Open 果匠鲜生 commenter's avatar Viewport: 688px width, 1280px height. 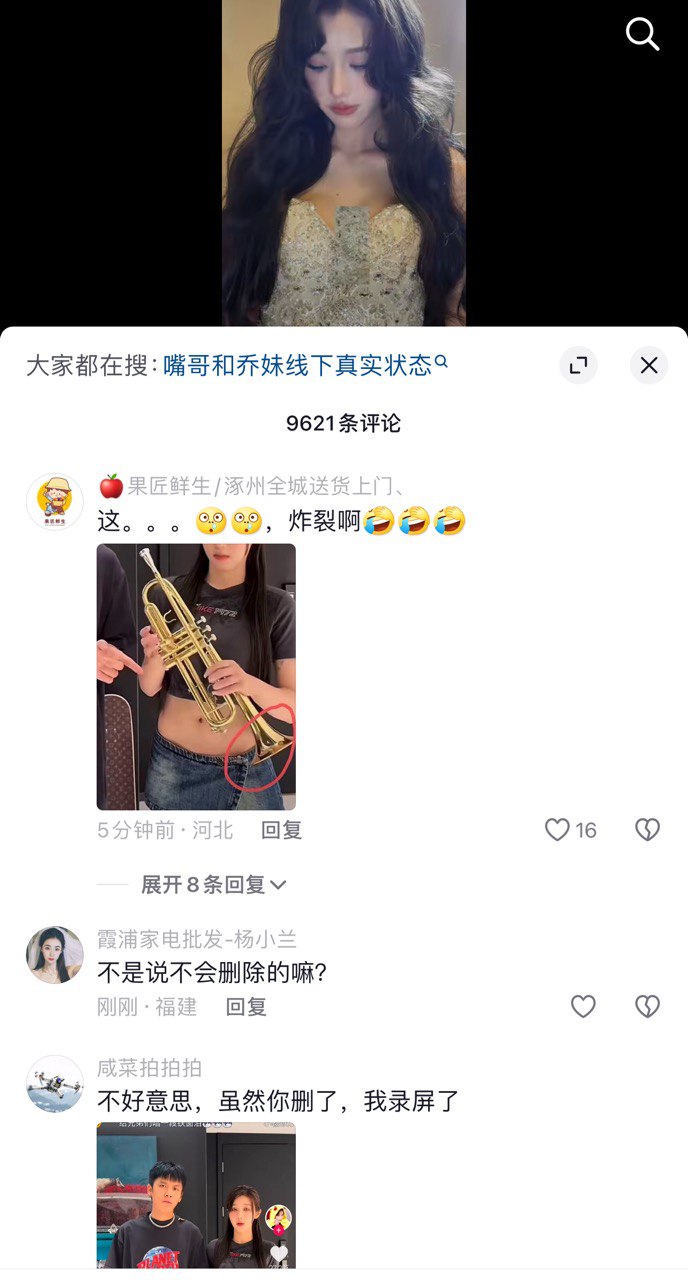pos(55,501)
